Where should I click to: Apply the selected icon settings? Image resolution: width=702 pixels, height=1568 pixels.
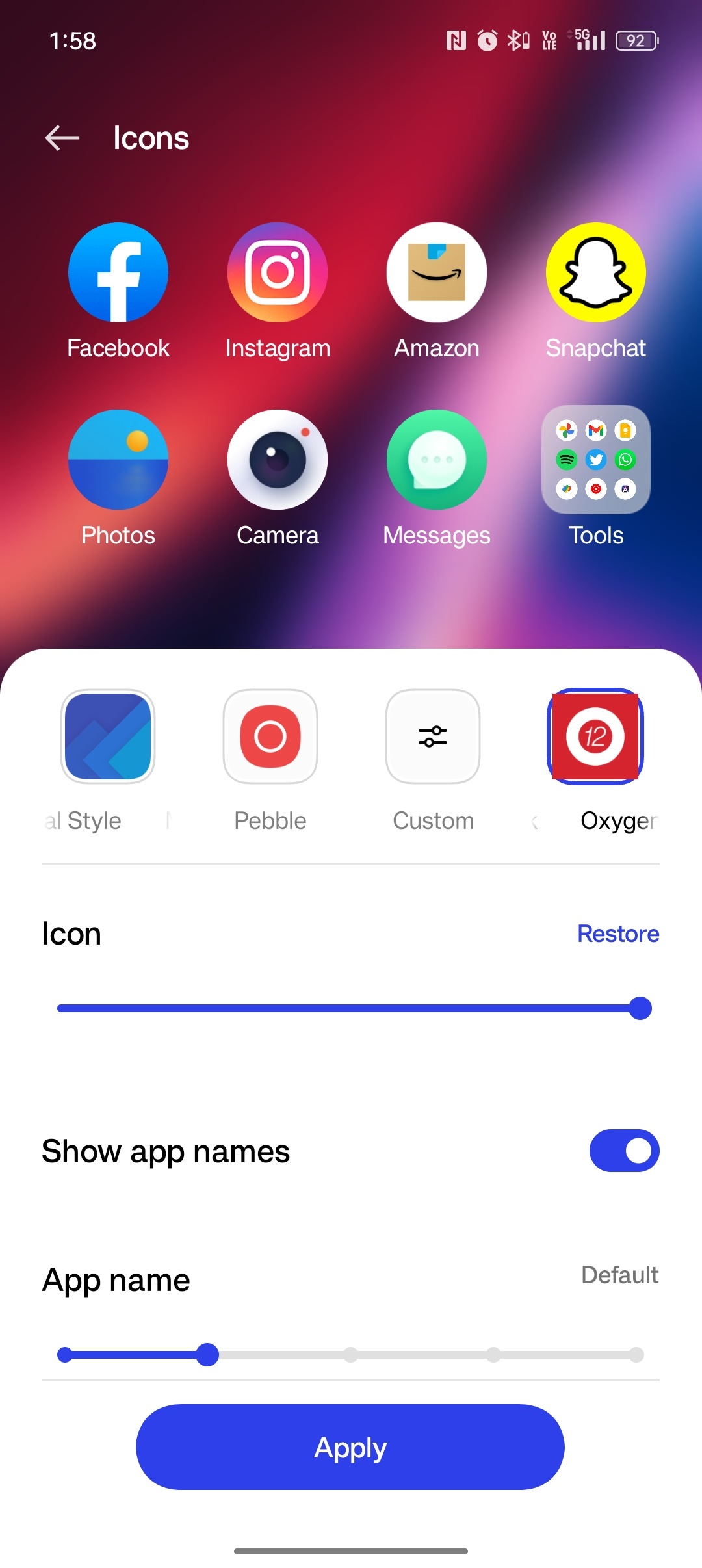[350, 1447]
